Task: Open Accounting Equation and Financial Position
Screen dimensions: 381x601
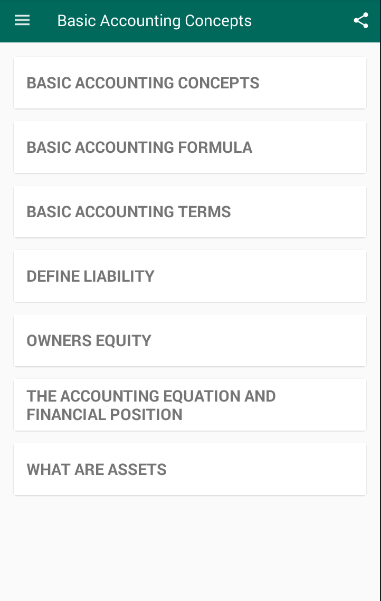Action: (190, 405)
